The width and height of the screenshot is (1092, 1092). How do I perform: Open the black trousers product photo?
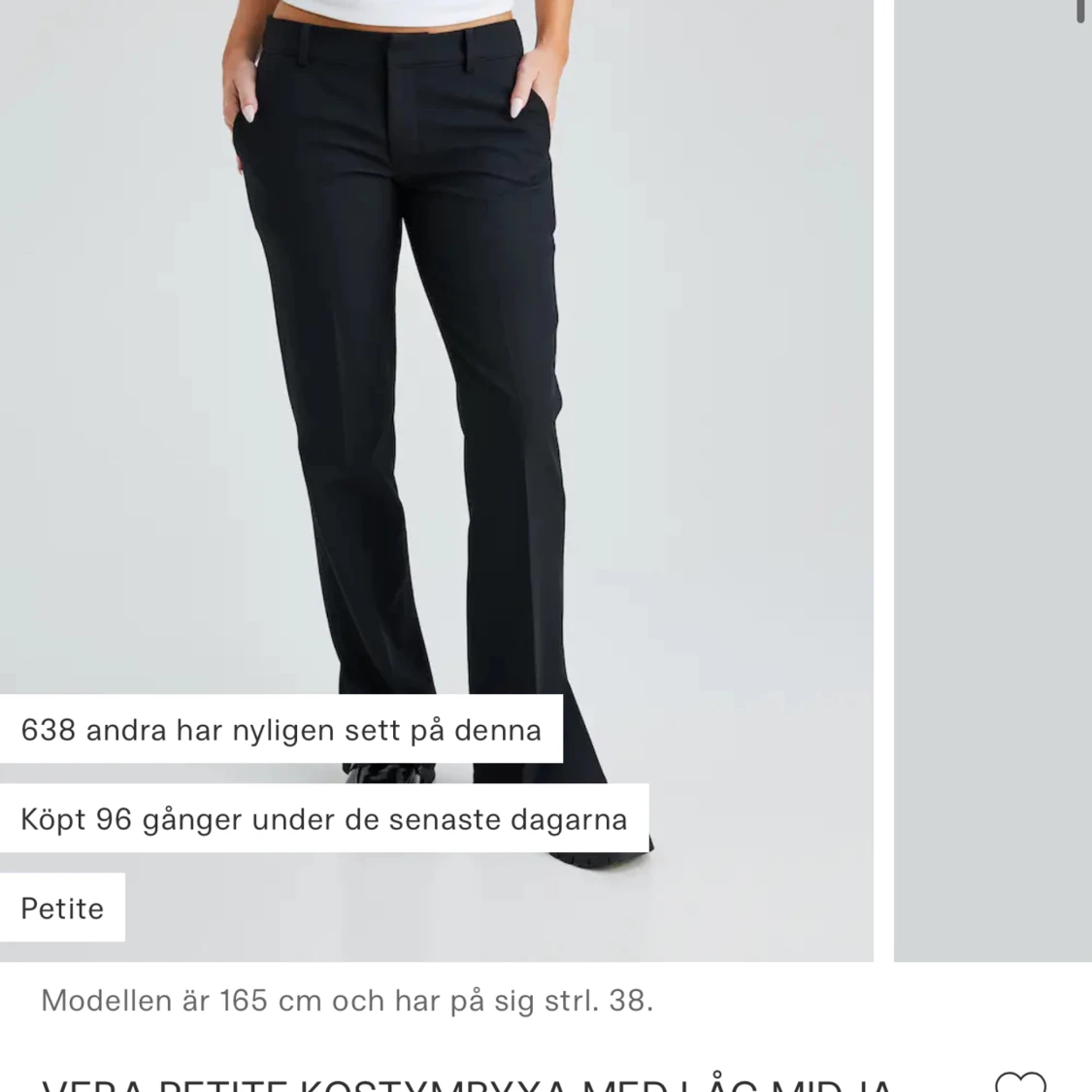pyautogui.click(x=437, y=388)
